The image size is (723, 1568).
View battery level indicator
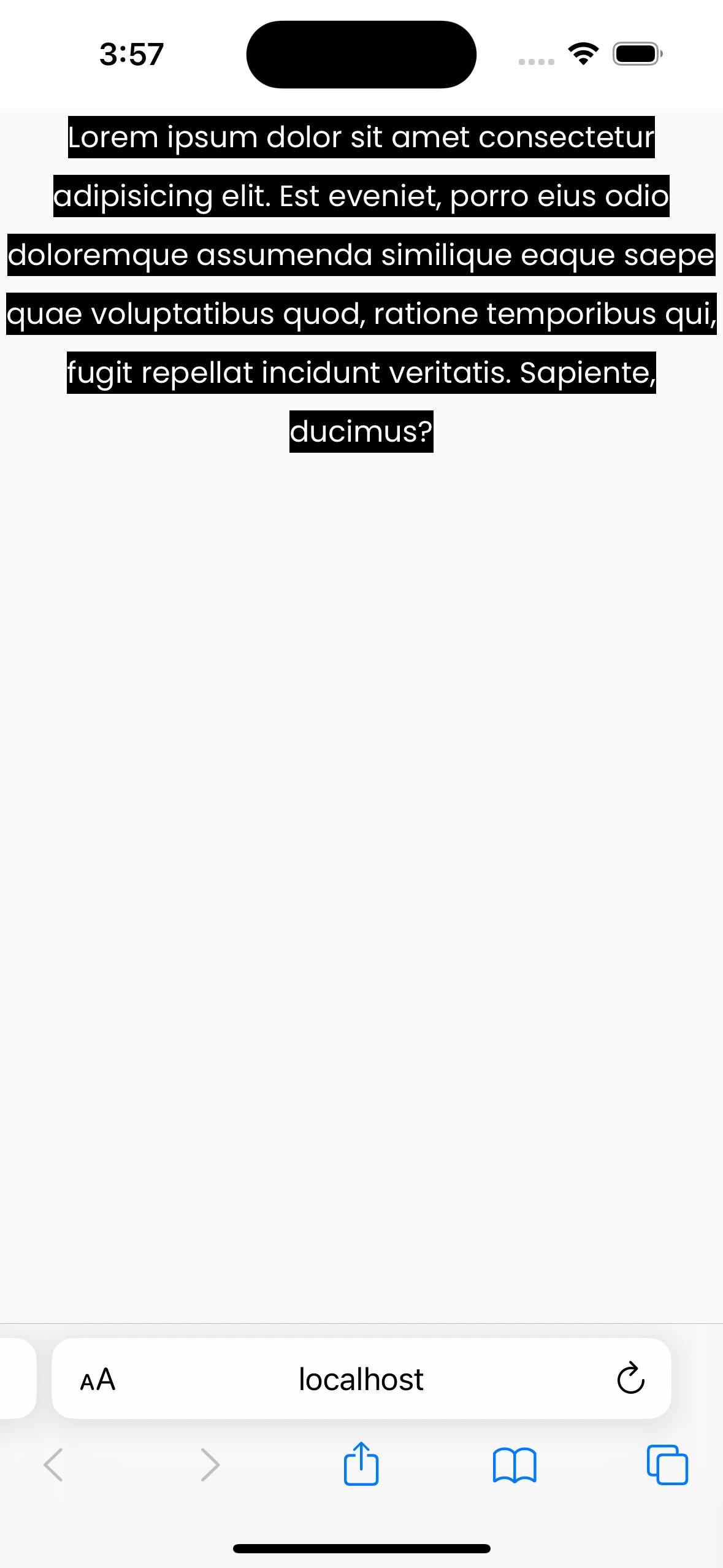(x=636, y=54)
